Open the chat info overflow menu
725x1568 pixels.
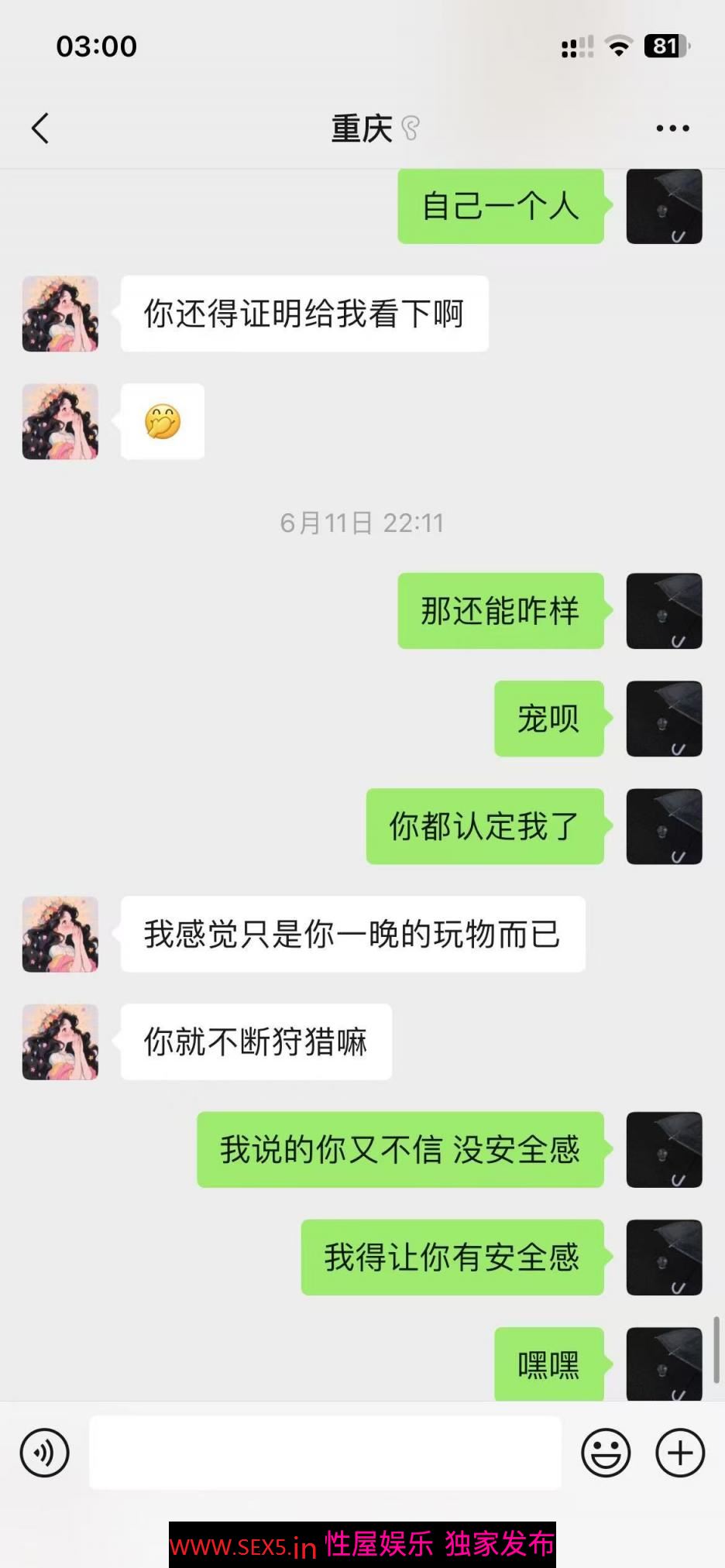click(672, 129)
